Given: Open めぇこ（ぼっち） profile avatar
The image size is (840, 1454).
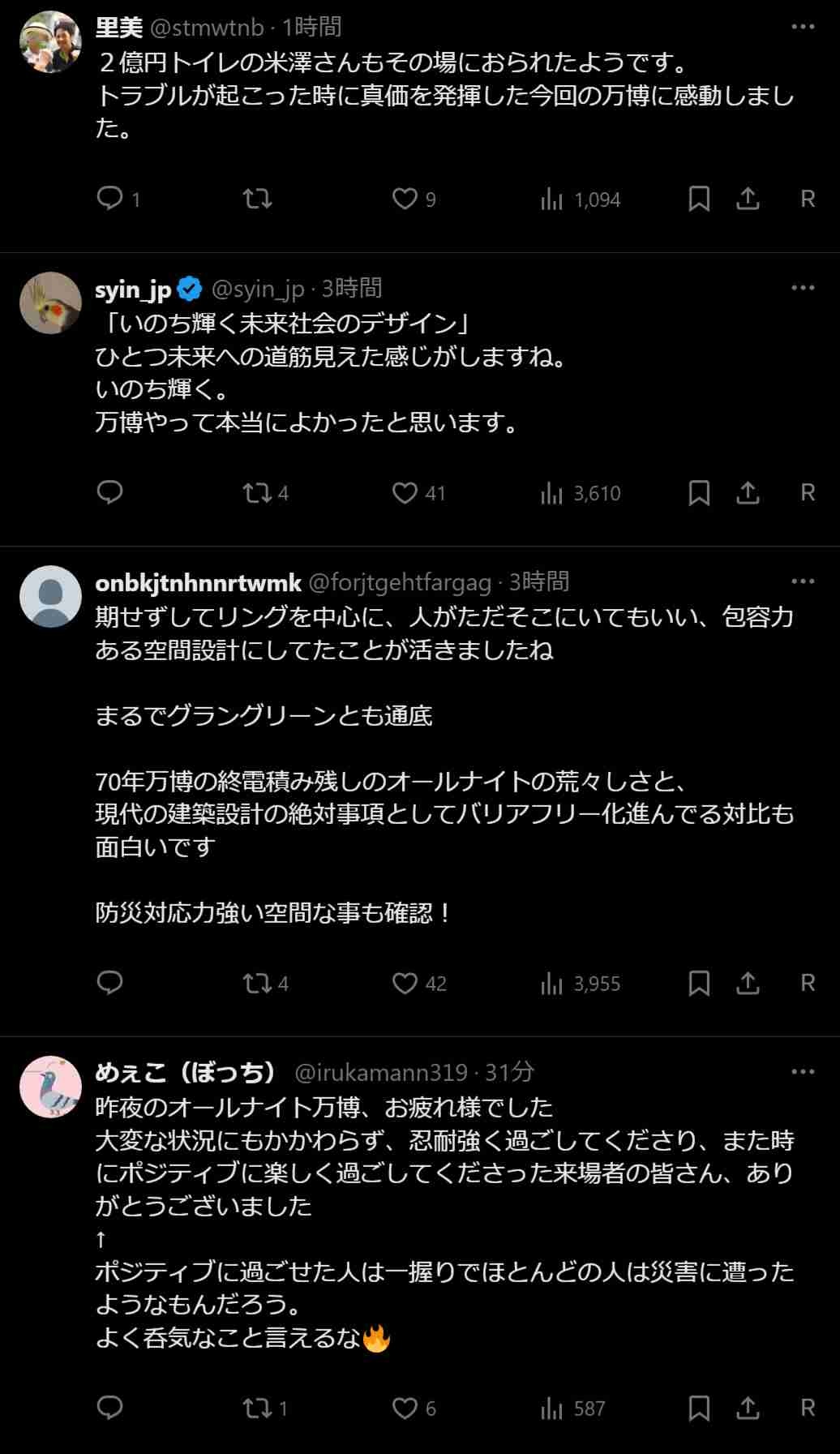Looking at the screenshot, I should (50, 1087).
